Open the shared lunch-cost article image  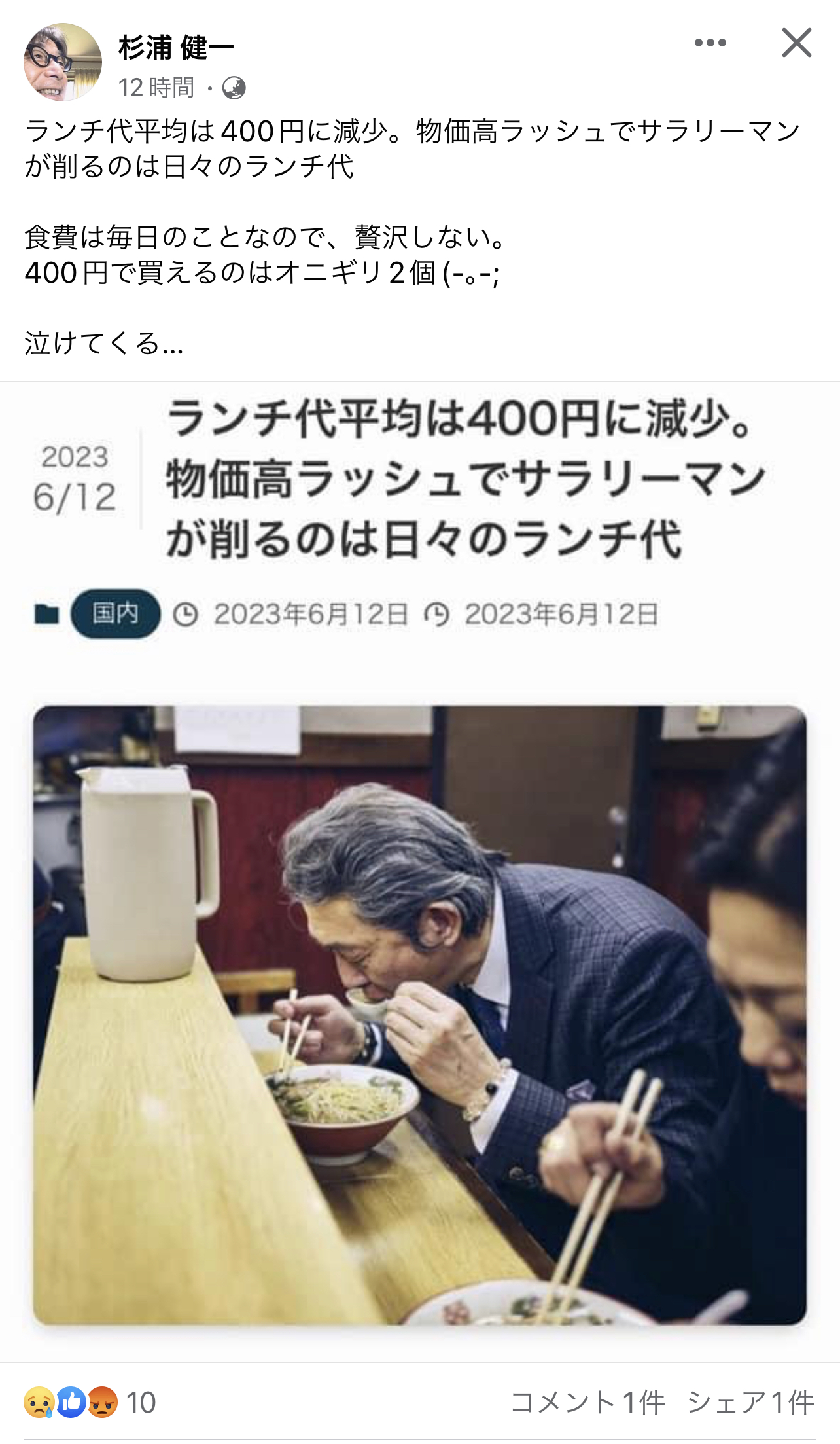click(419, 1014)
